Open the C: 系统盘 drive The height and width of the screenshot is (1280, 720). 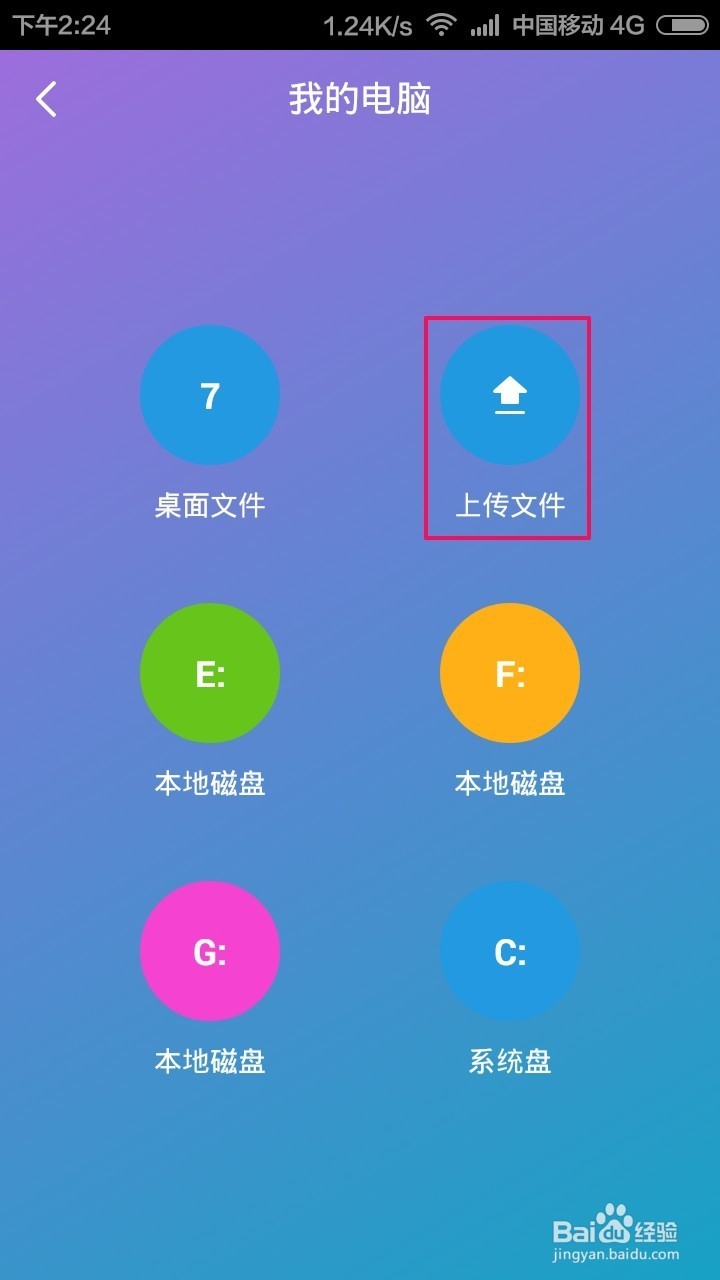tap(510, 952)
